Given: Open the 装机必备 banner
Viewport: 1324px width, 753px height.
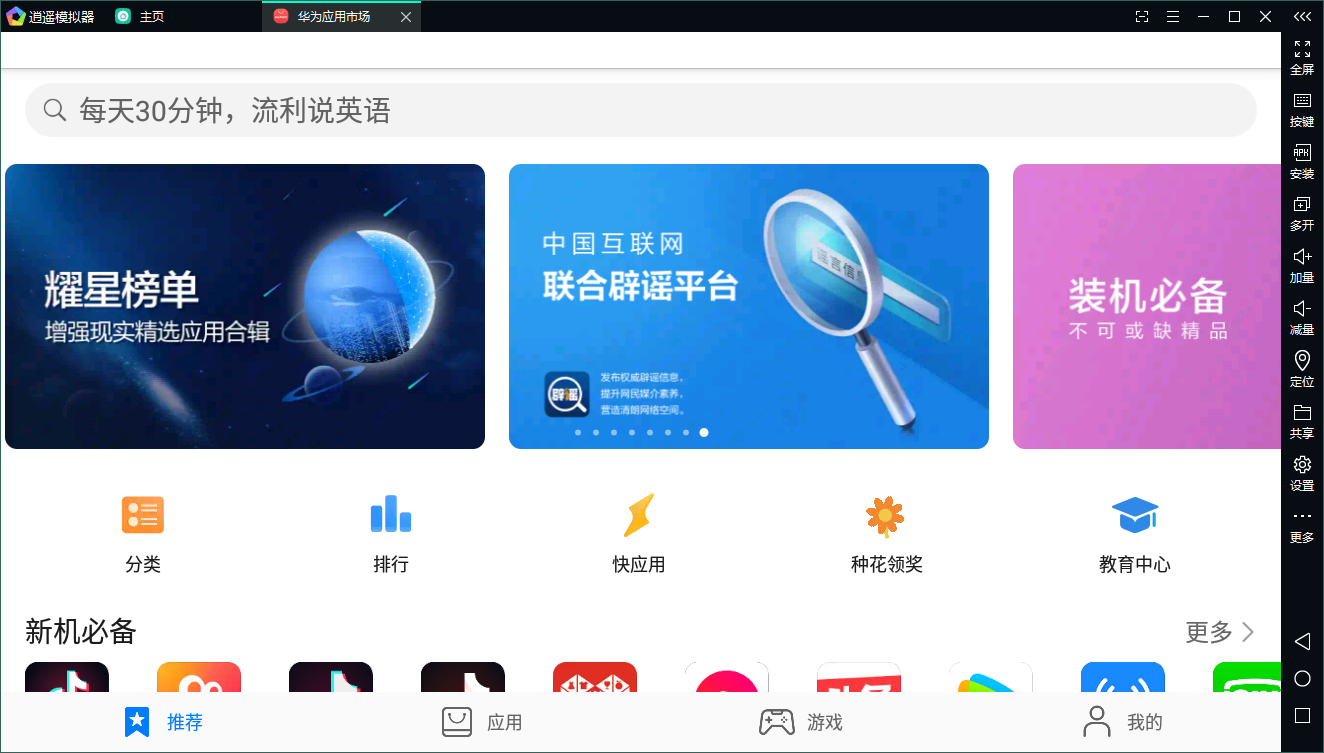Looking at the screenshot, I should (x=1146, y=306).
